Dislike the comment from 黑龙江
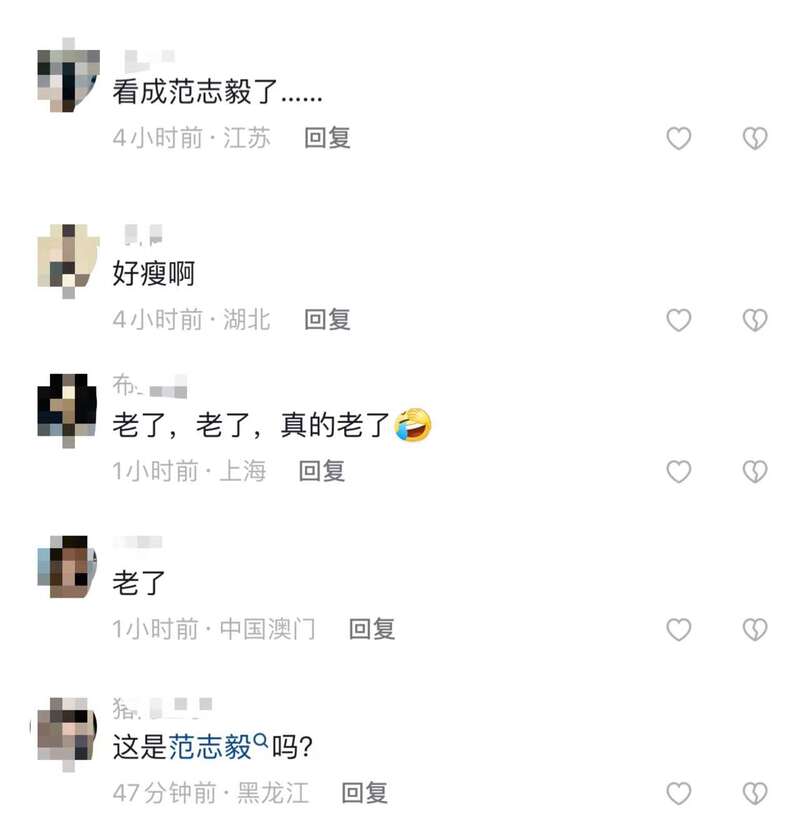The width and height of the screenshot is (800, 836). 755,794
